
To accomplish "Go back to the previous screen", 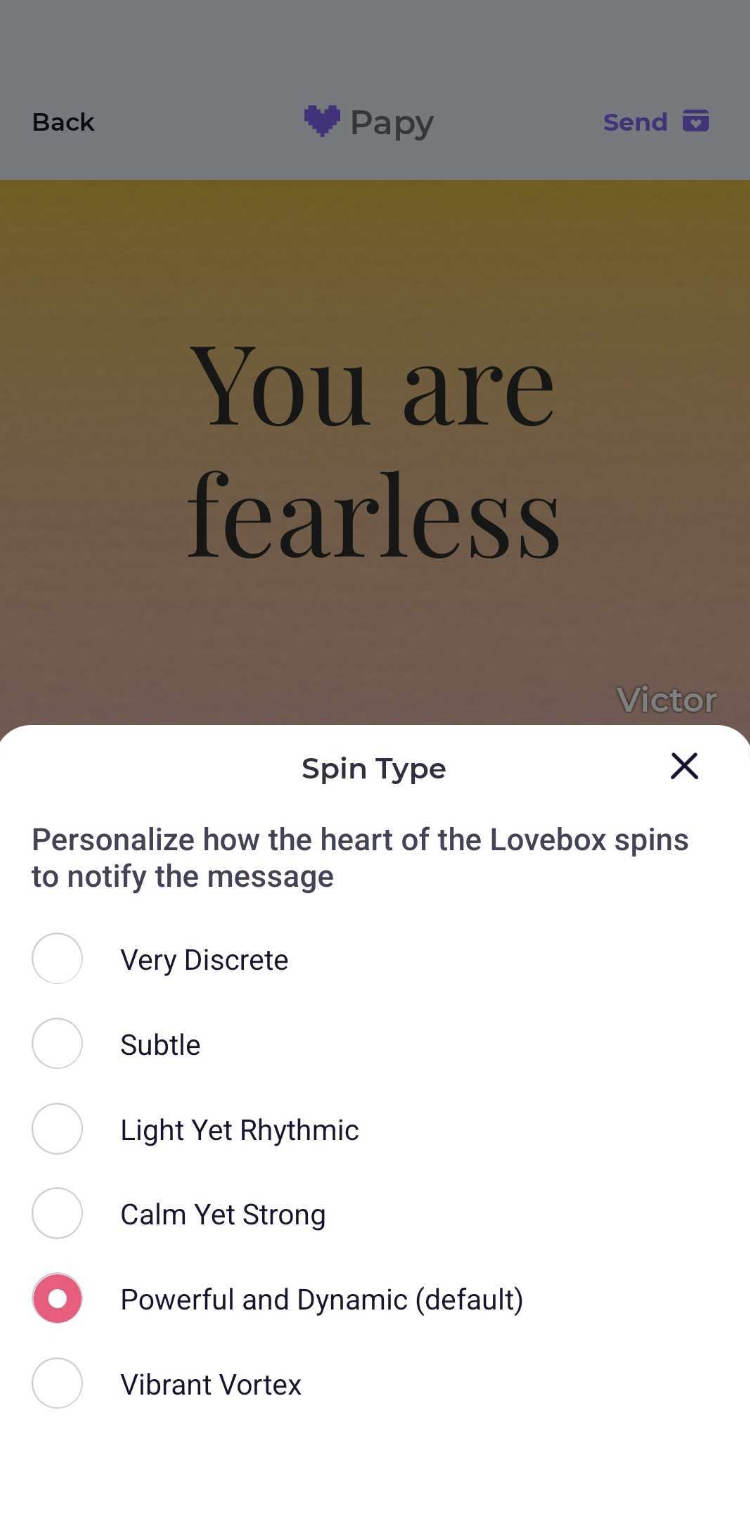I will click(63, 122).
